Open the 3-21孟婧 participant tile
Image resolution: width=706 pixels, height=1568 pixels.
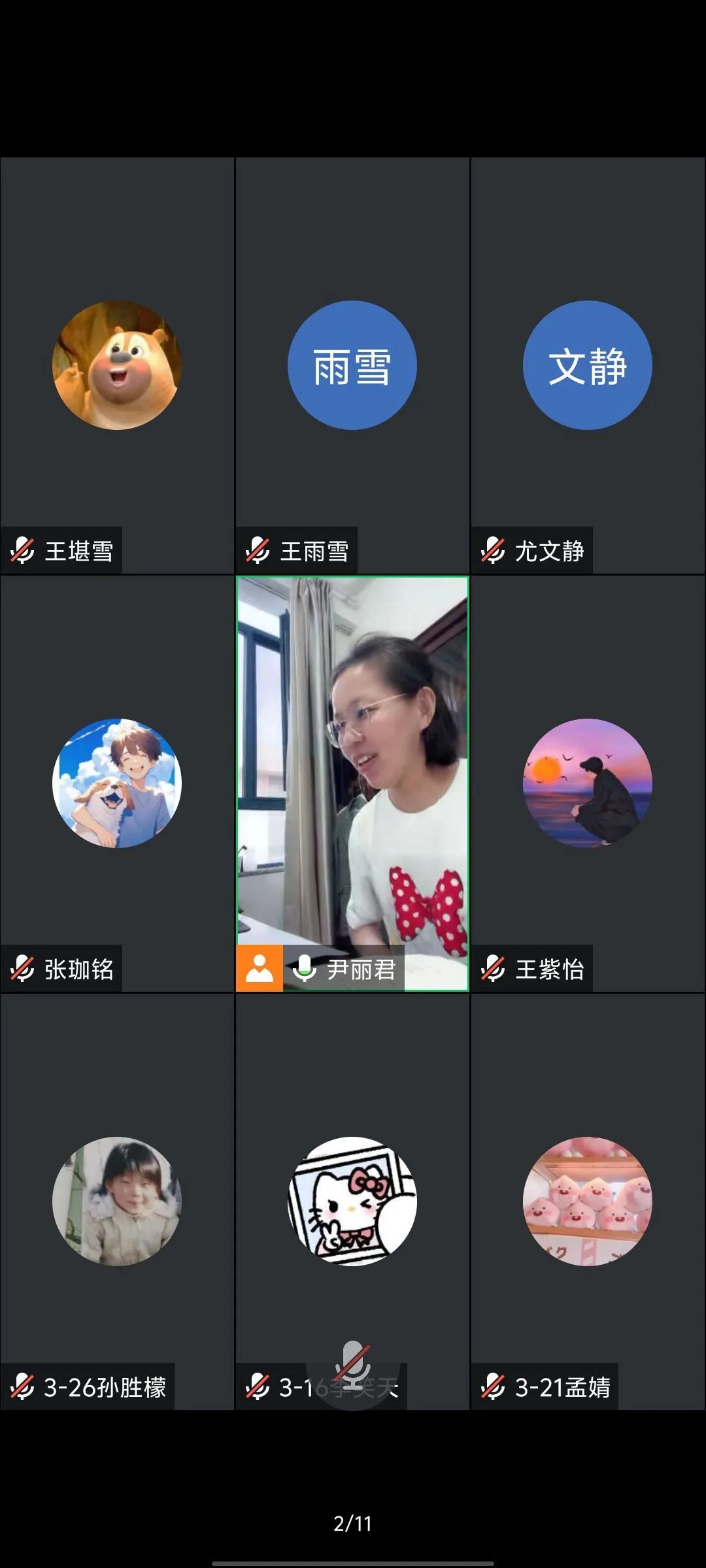[588, 1202]
